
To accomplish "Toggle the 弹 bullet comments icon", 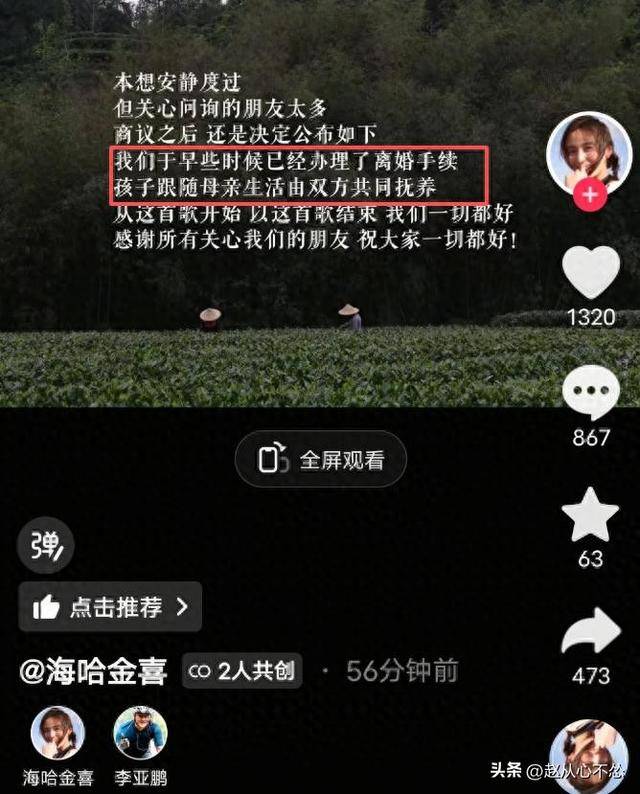I will (x=46, y=546).
